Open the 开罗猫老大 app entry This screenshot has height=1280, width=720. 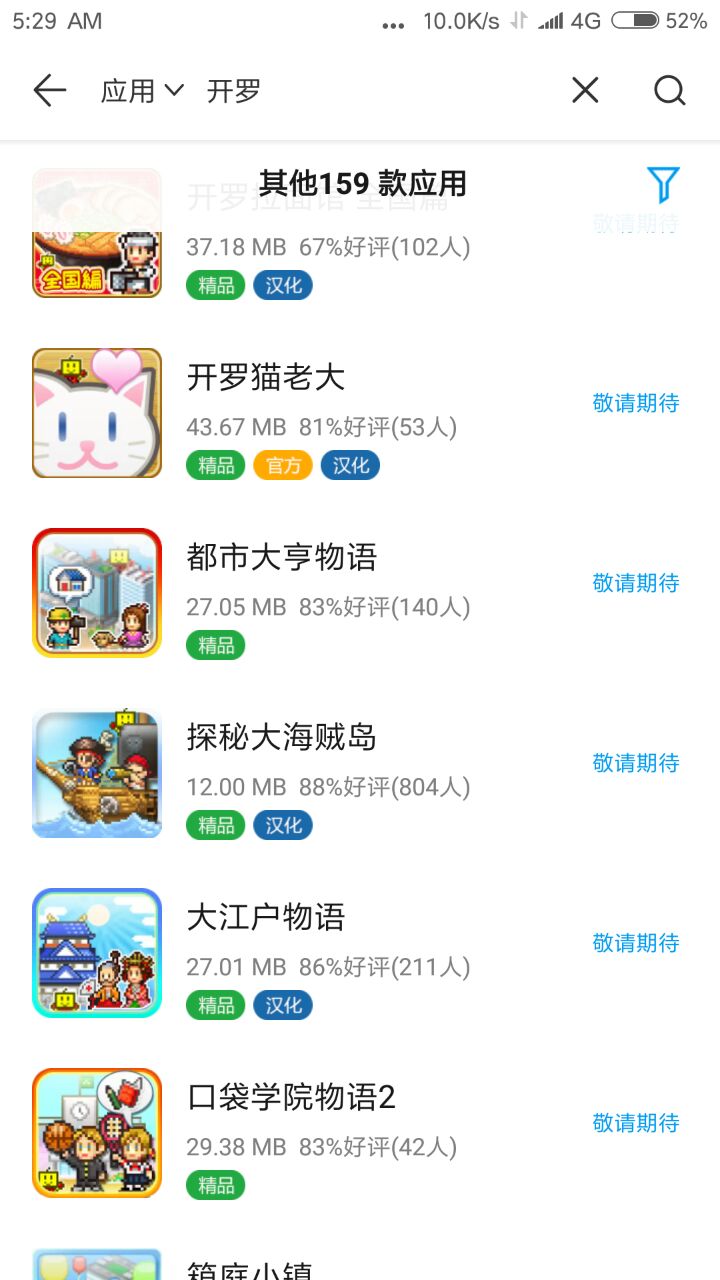[360, 413]
